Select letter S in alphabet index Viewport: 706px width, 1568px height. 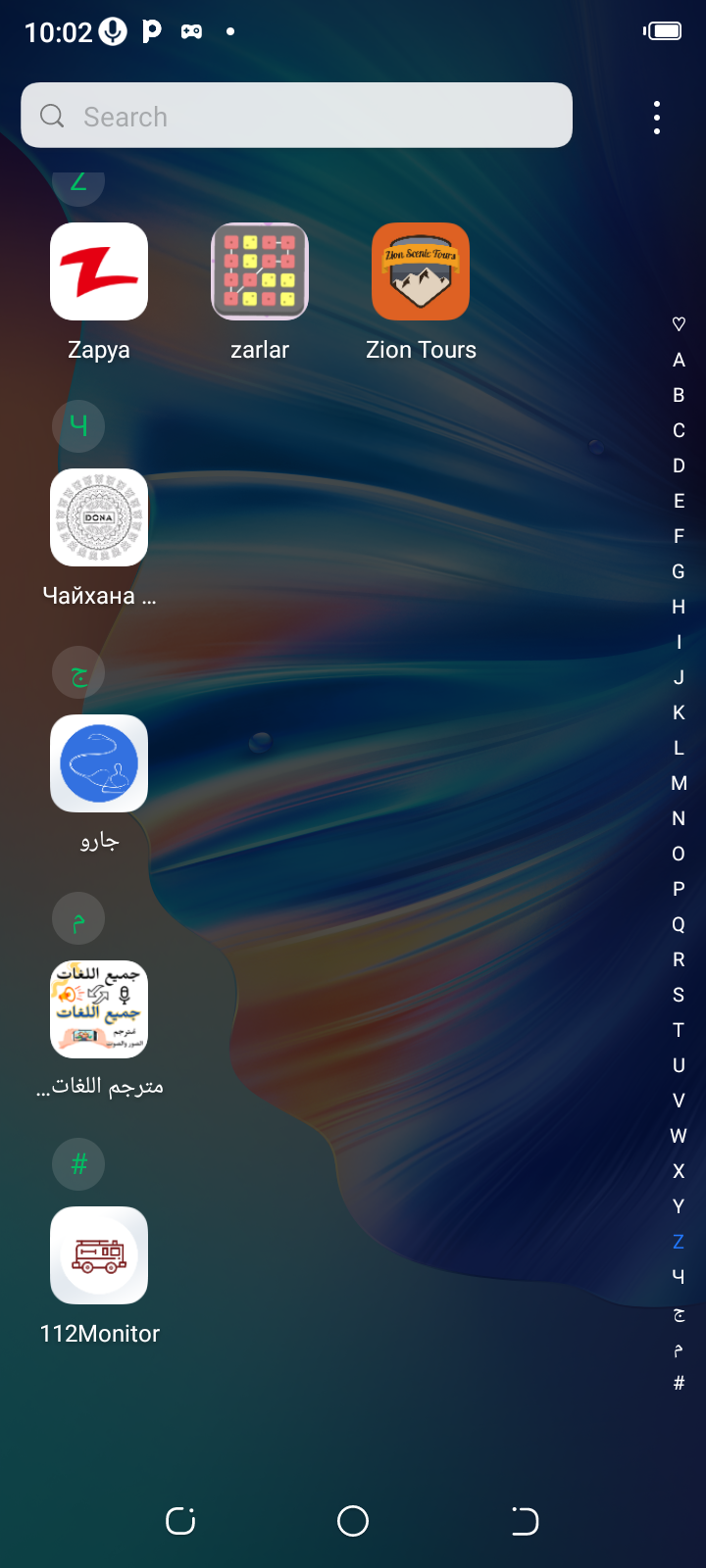(x=679, y=995)
